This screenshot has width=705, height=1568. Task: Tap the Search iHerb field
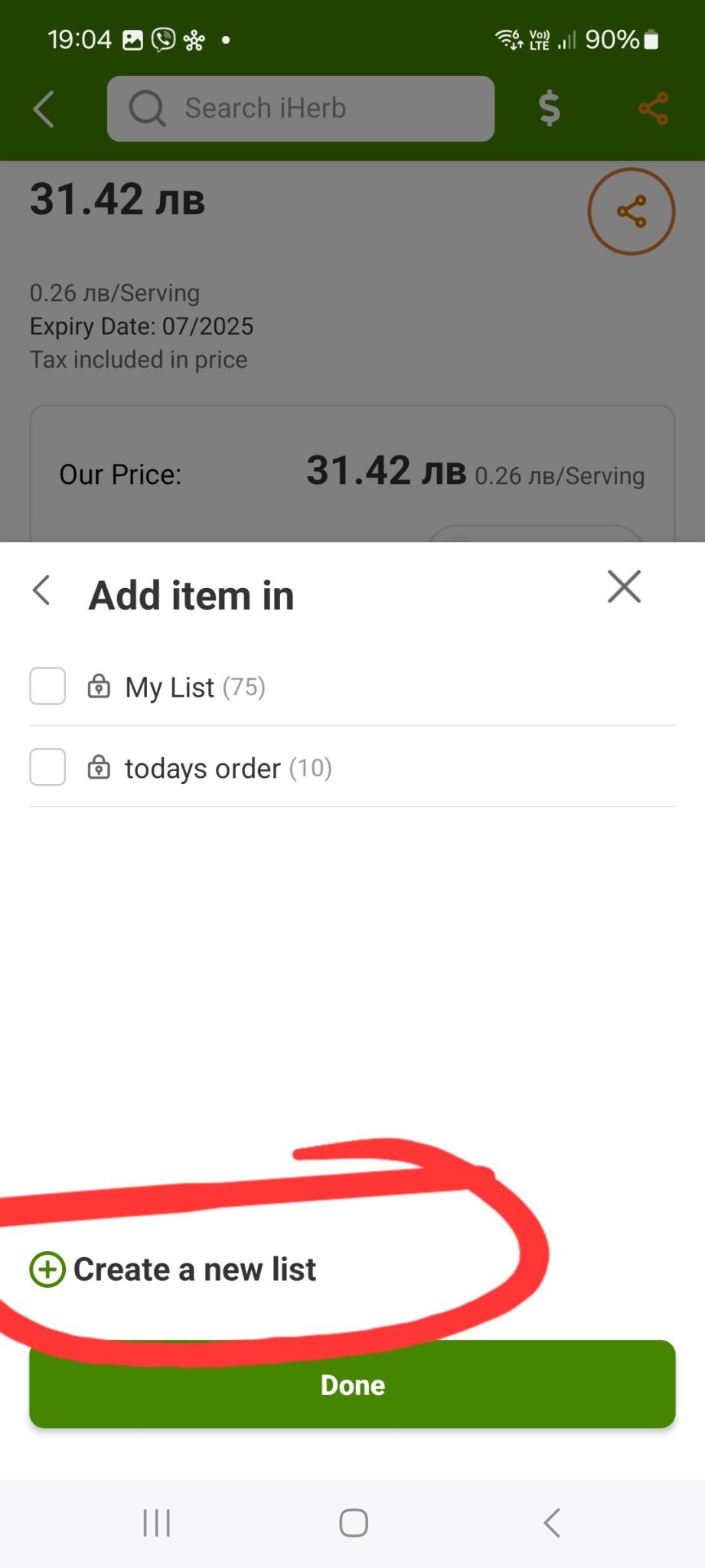(x=301, y=109)
